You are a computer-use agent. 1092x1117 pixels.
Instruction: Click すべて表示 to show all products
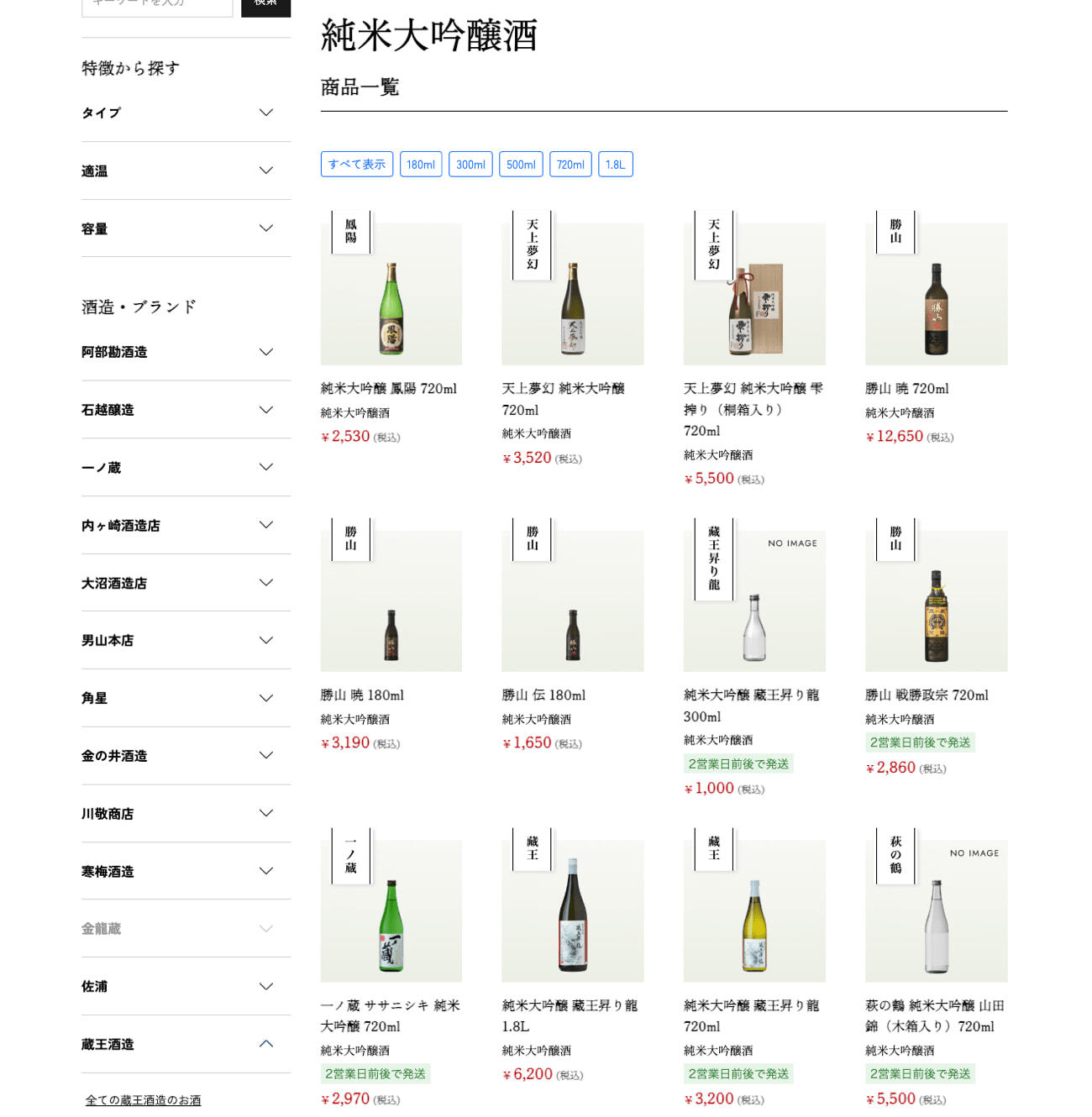tap(356, 164)
